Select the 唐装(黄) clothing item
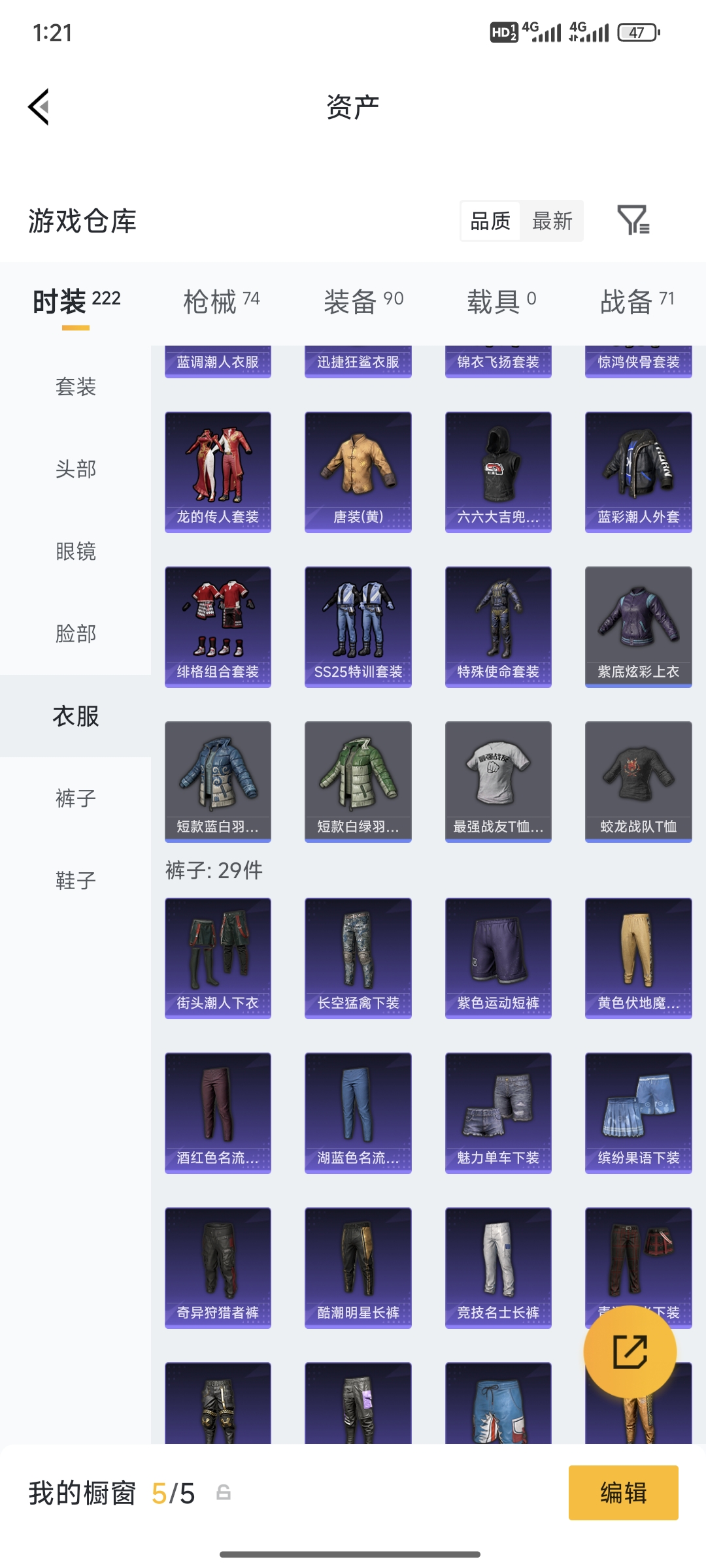This screenshot has height=1568, width=706. coord(358,470)
